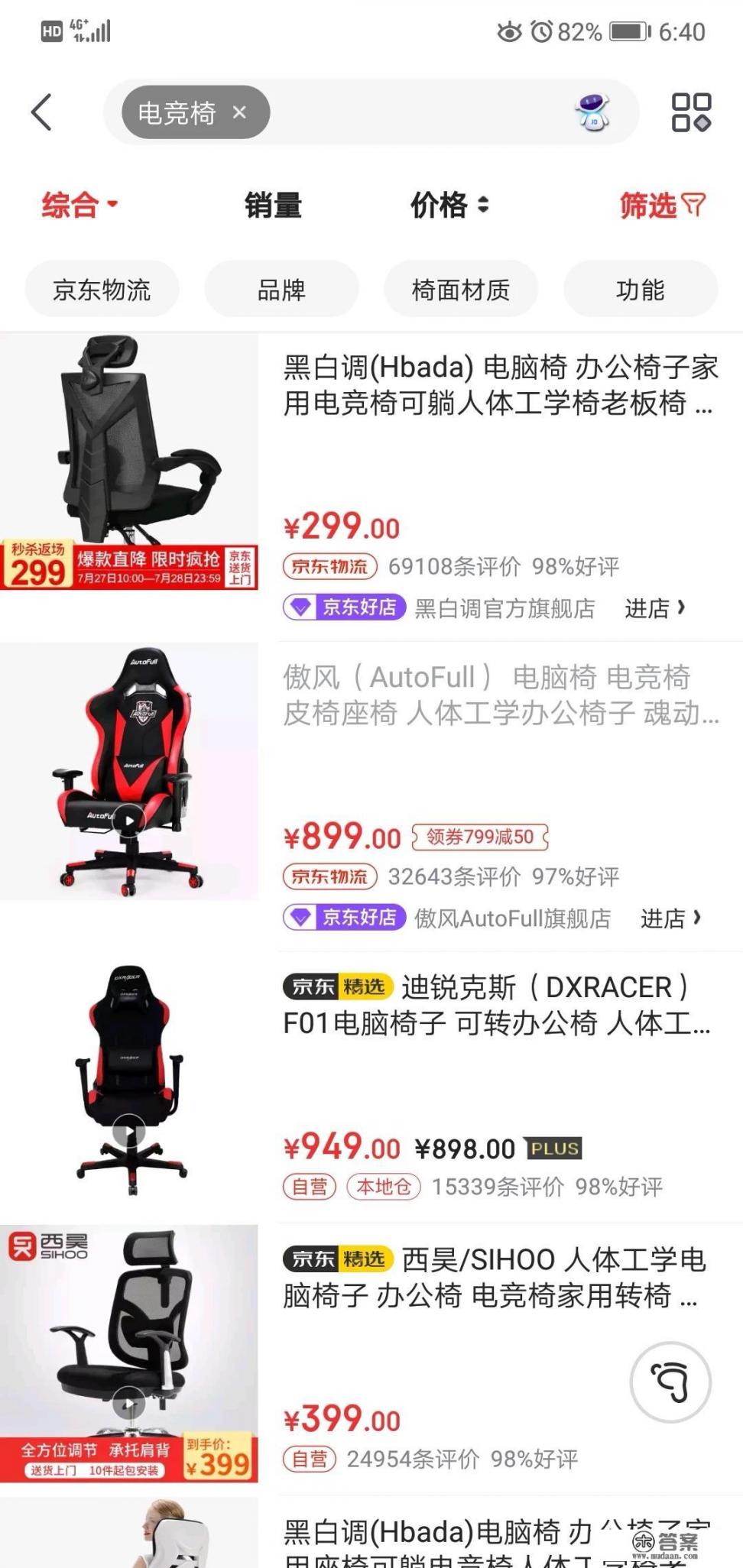Remove the 电竞椅 search keyword tag
This screenshot has height=1568, width=743.
coord(241,112)
